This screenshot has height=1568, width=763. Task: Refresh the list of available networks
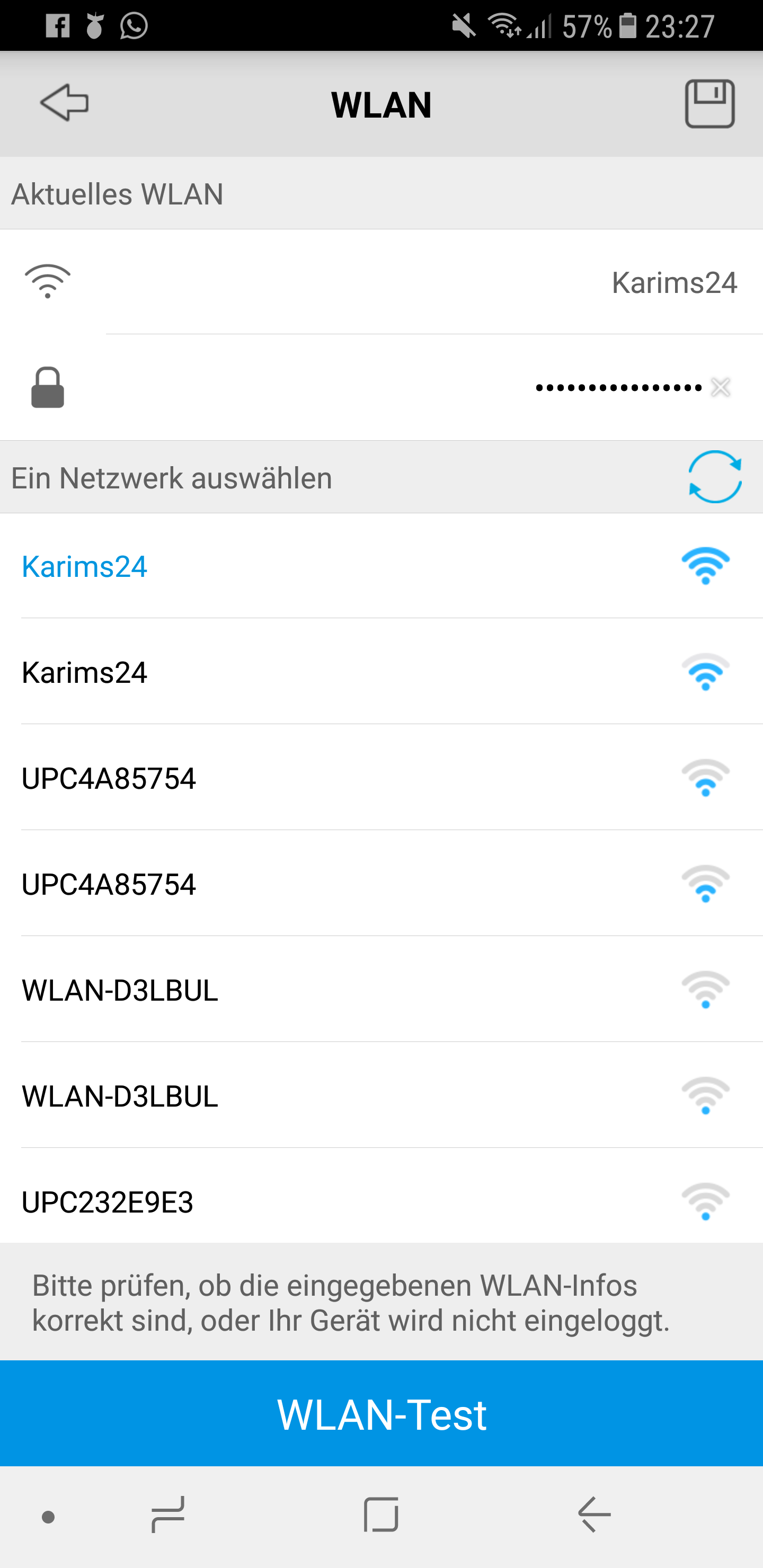pyautogui.click(x=714, y=477)
